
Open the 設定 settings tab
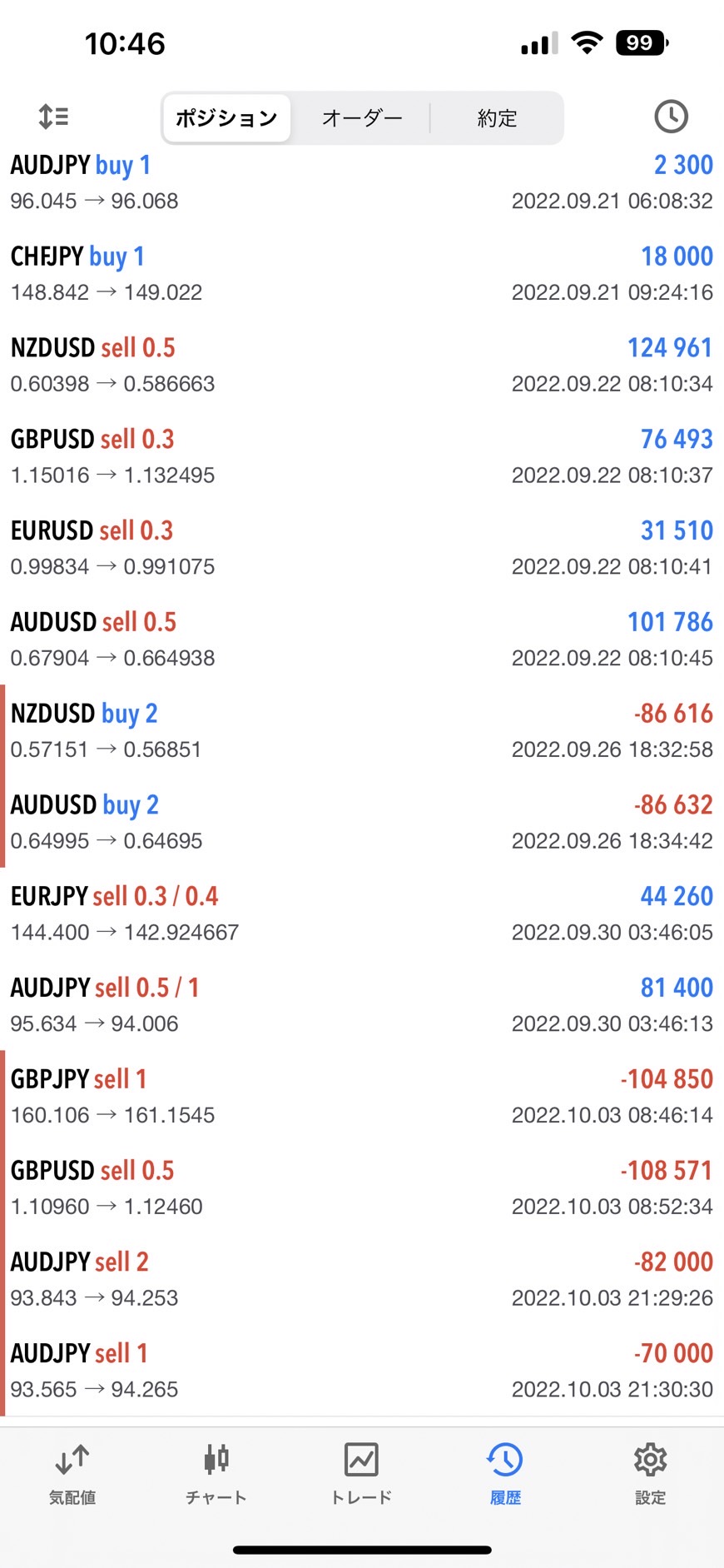tap(650, 1476)
